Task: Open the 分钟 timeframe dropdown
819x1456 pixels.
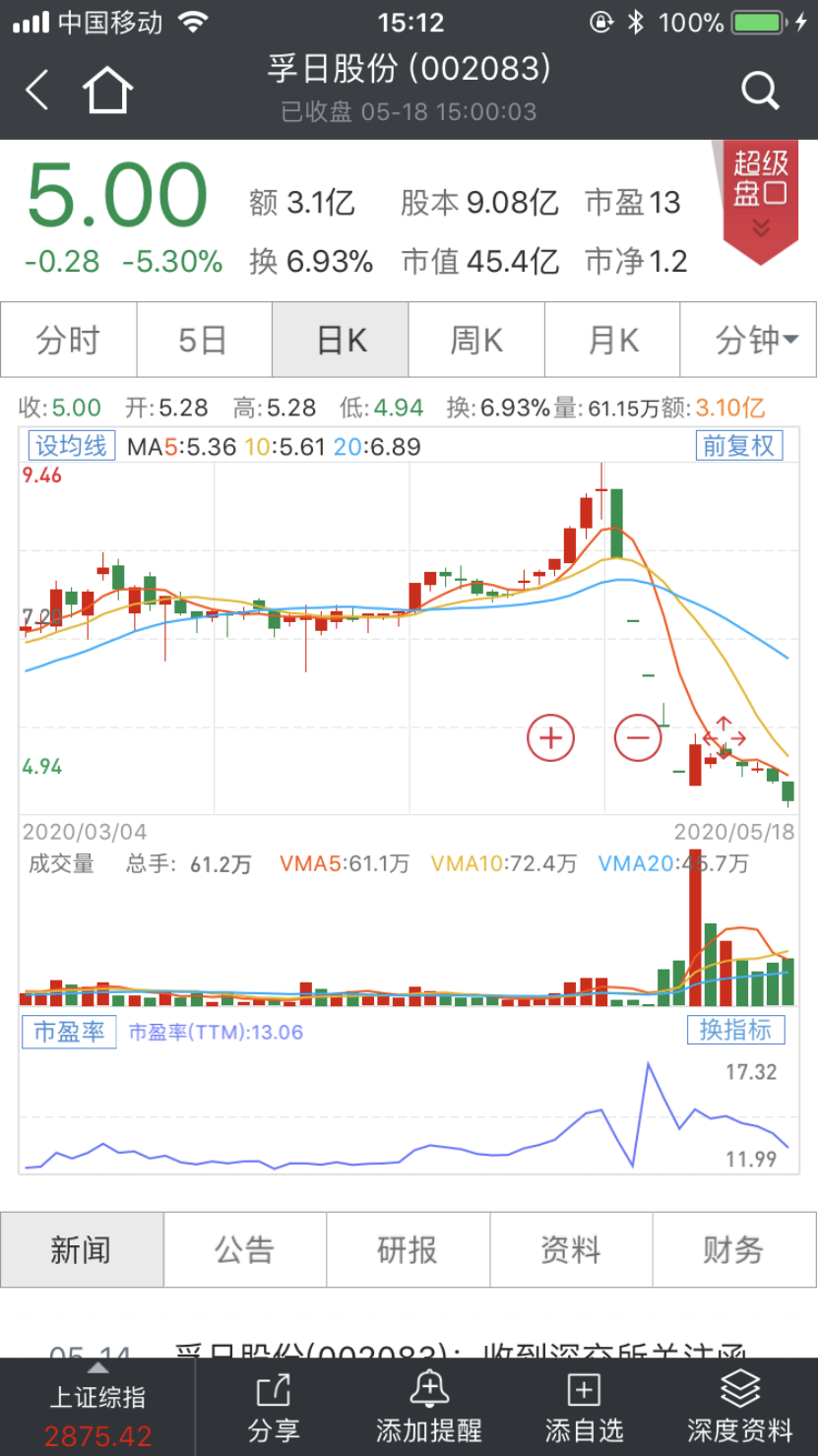Action: point(755,339)
